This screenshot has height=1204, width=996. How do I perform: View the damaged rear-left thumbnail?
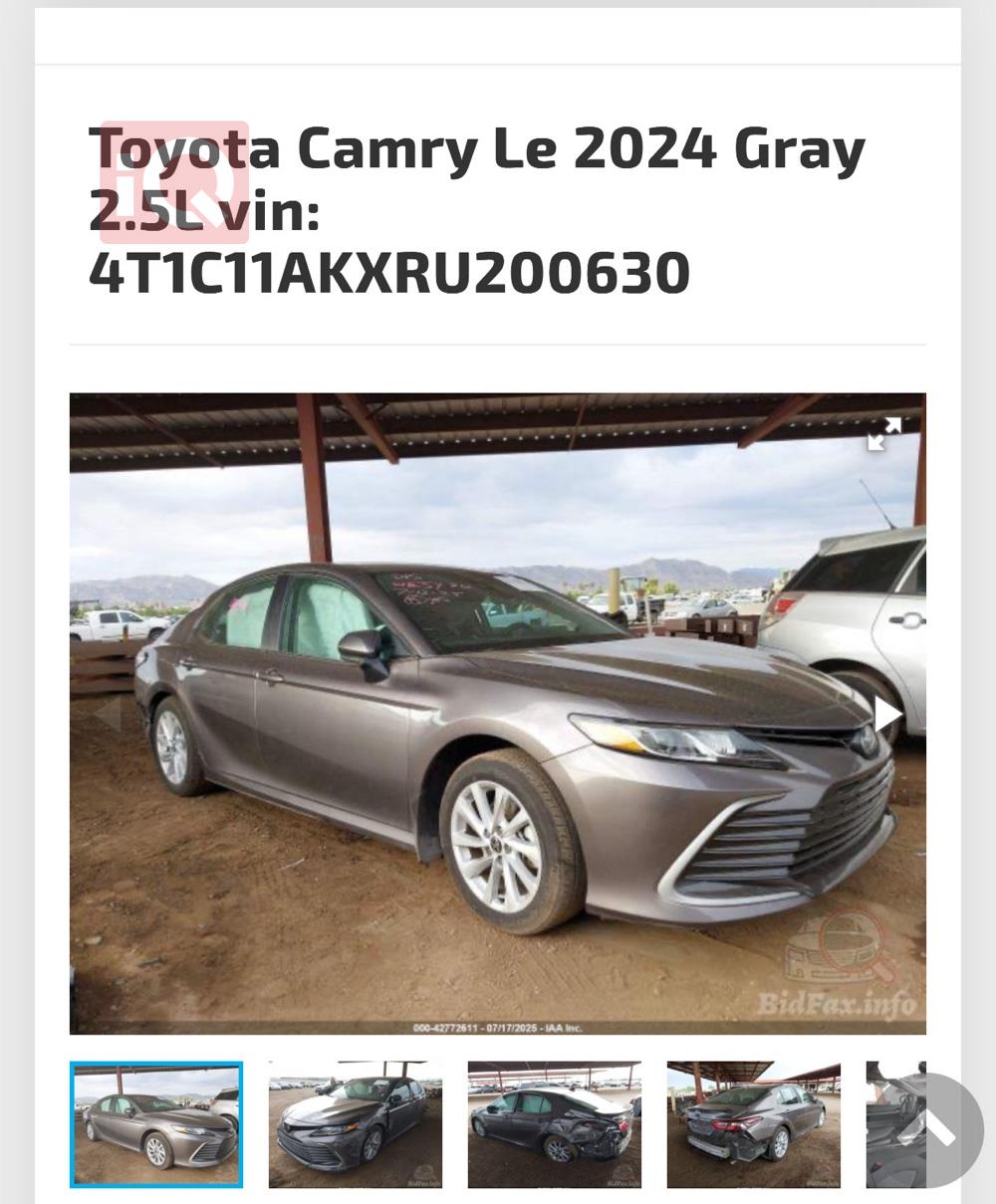pyautogui.click(x=555, y=1124)
